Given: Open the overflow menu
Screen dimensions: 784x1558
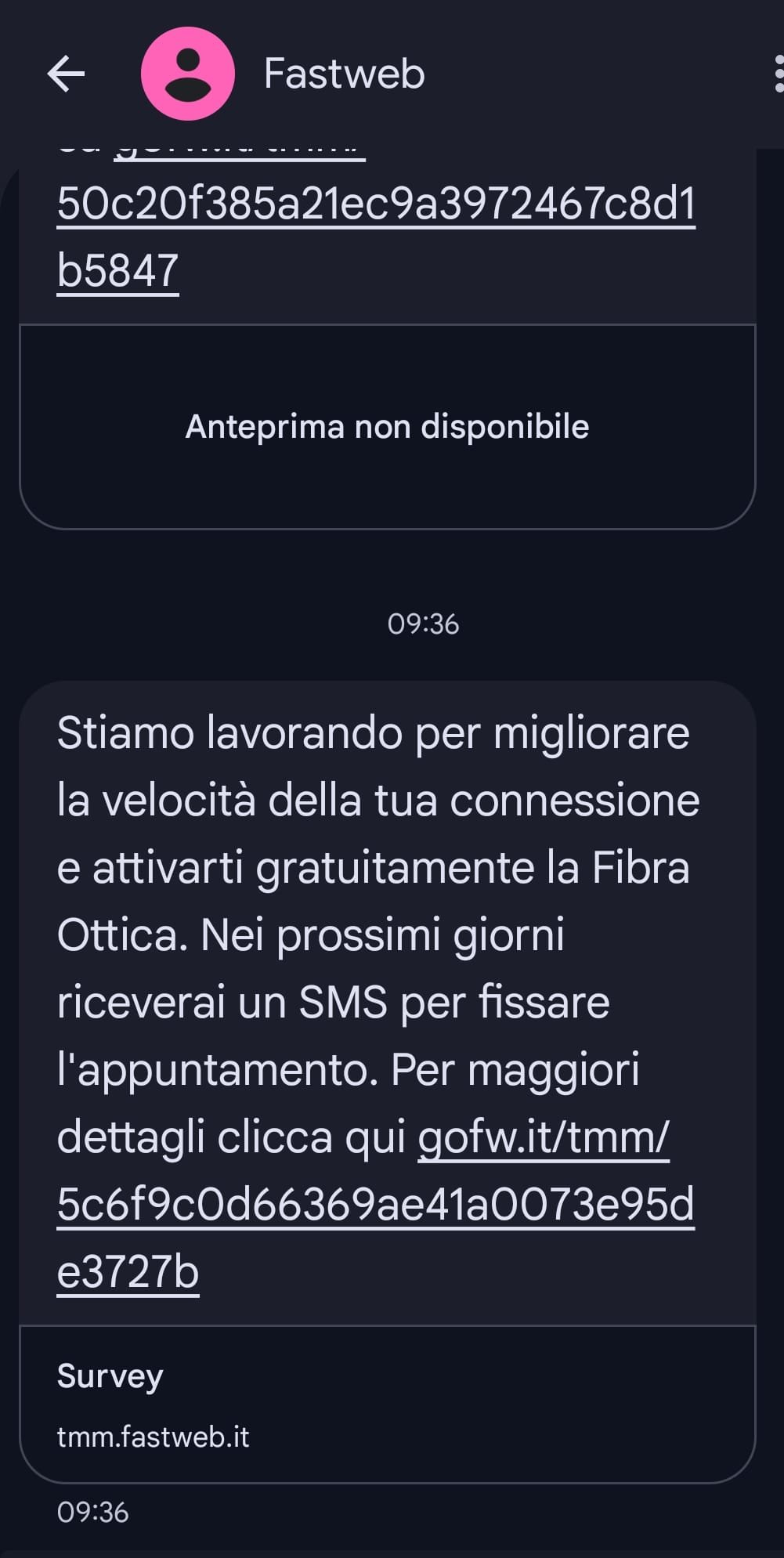Looking at the screenshot, I should point(777,74).
